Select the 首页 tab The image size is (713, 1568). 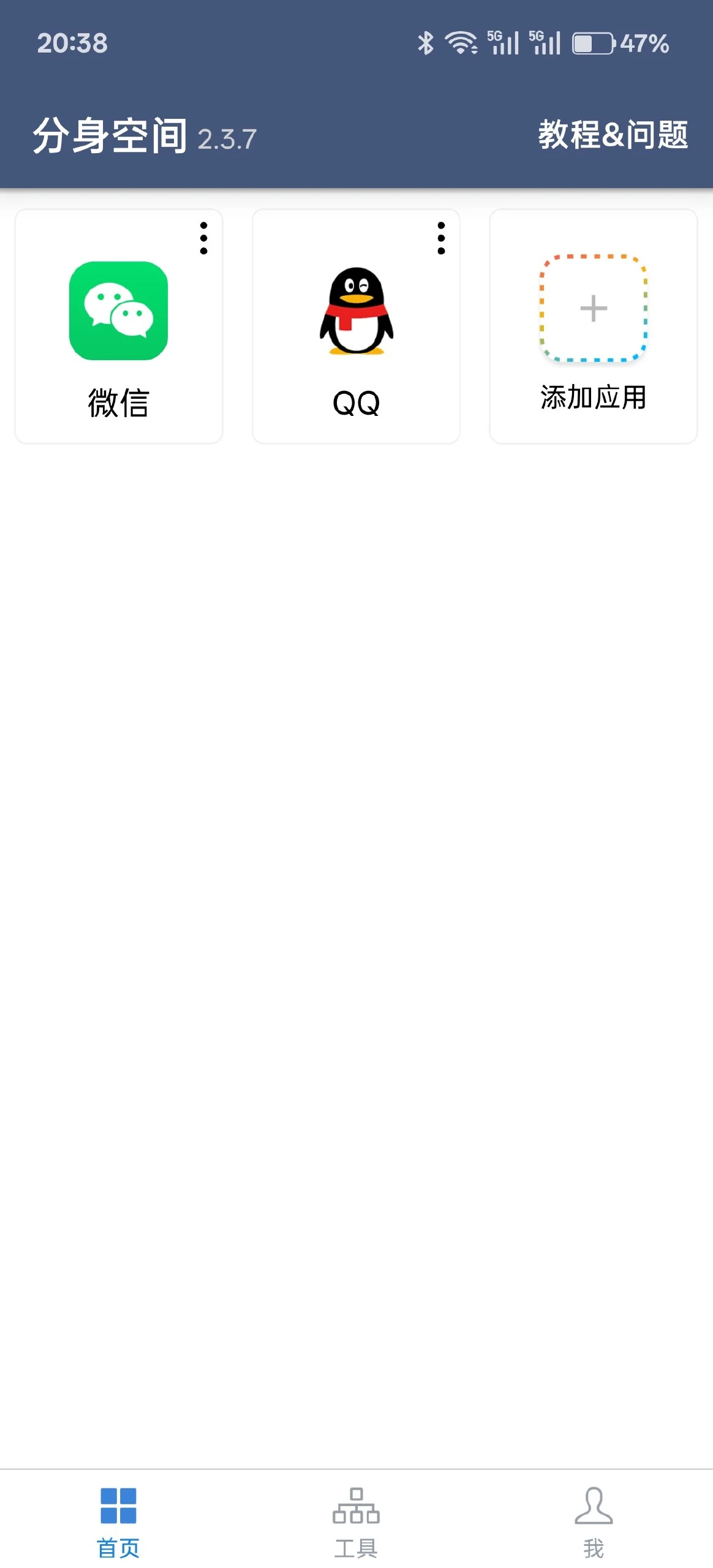(x=118, y=1521)
